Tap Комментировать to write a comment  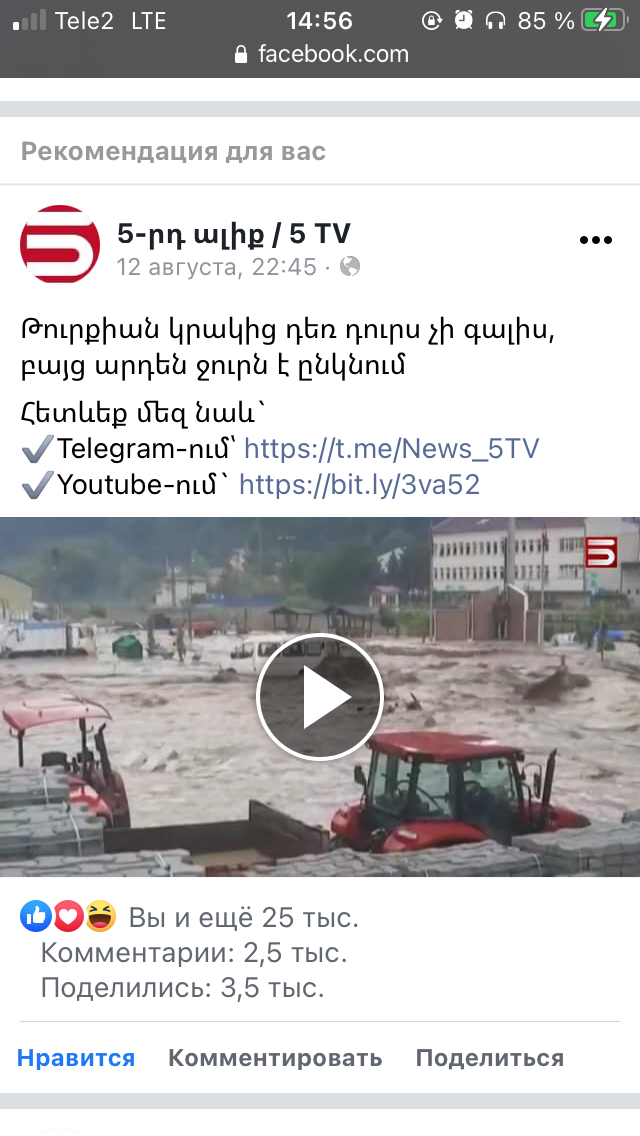275,1058
